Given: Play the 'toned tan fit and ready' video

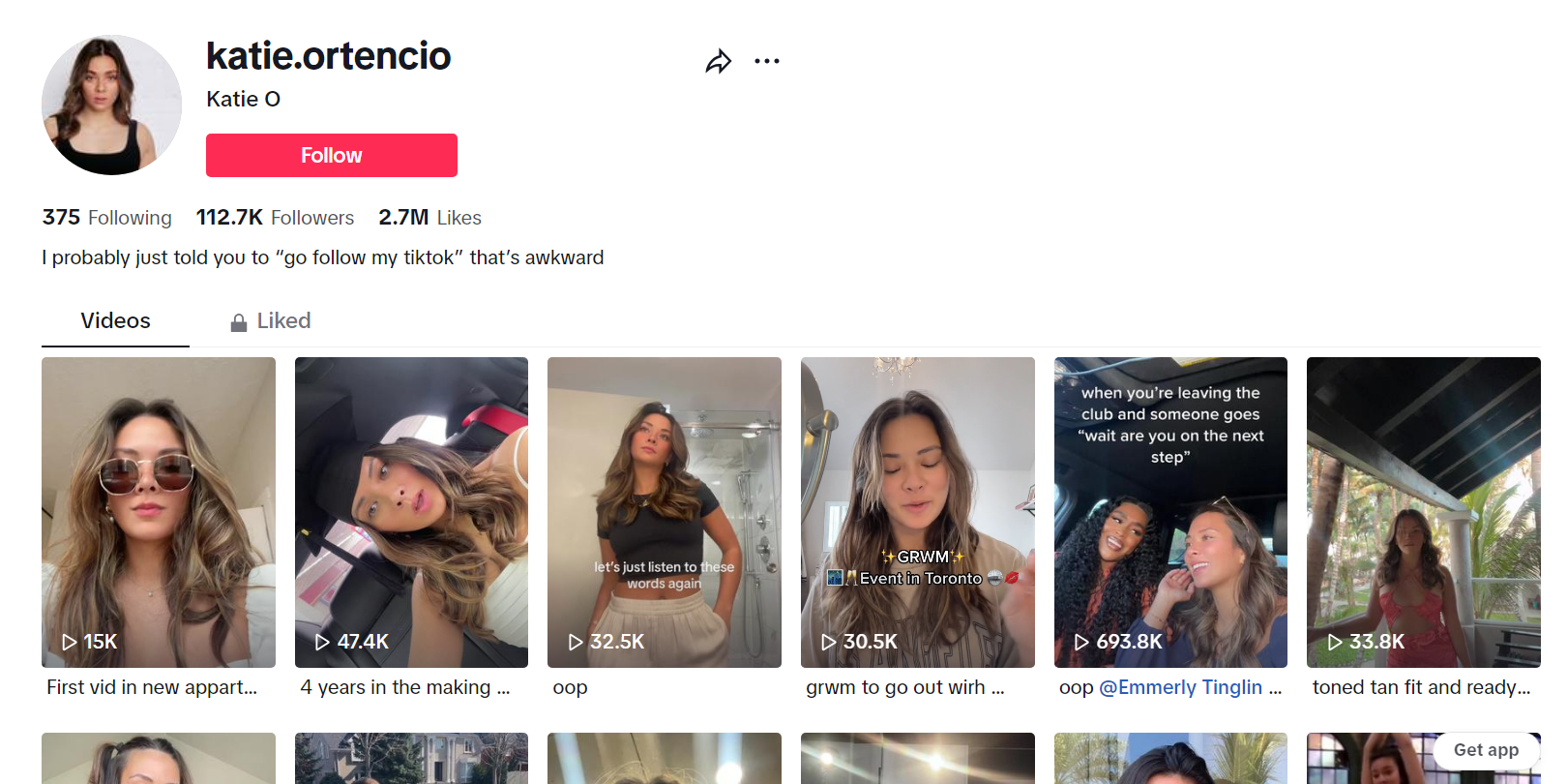Looking at the screenshot, I should pyautogui.click(x=1423, y=512).
